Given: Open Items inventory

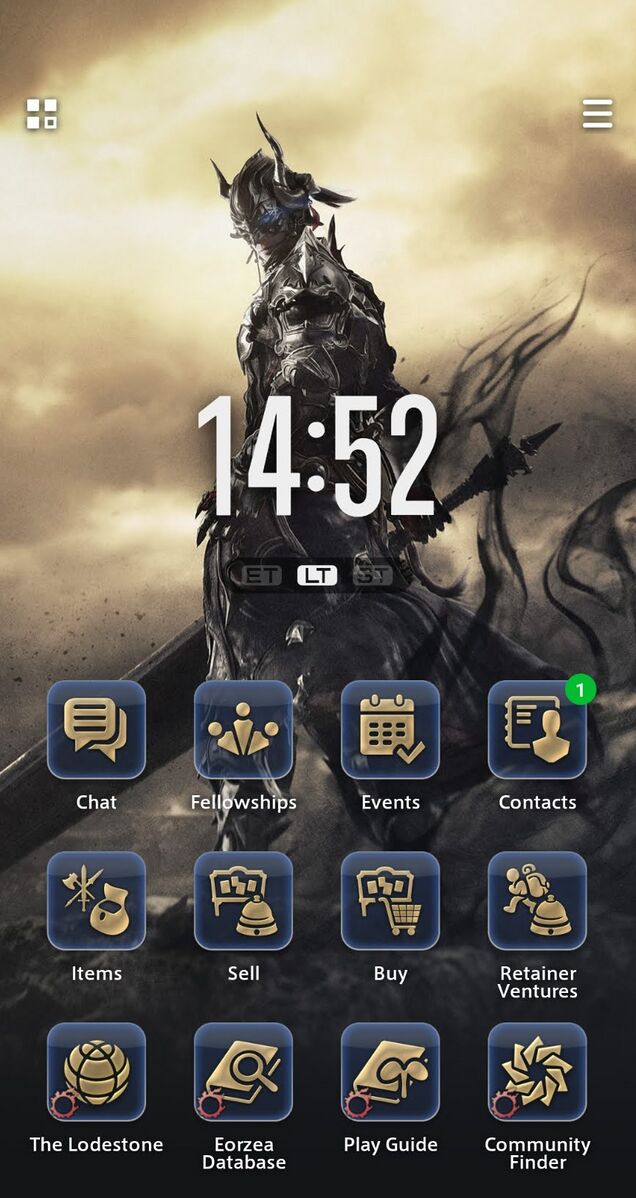Looking at the screenshot, I should point(96,901).
